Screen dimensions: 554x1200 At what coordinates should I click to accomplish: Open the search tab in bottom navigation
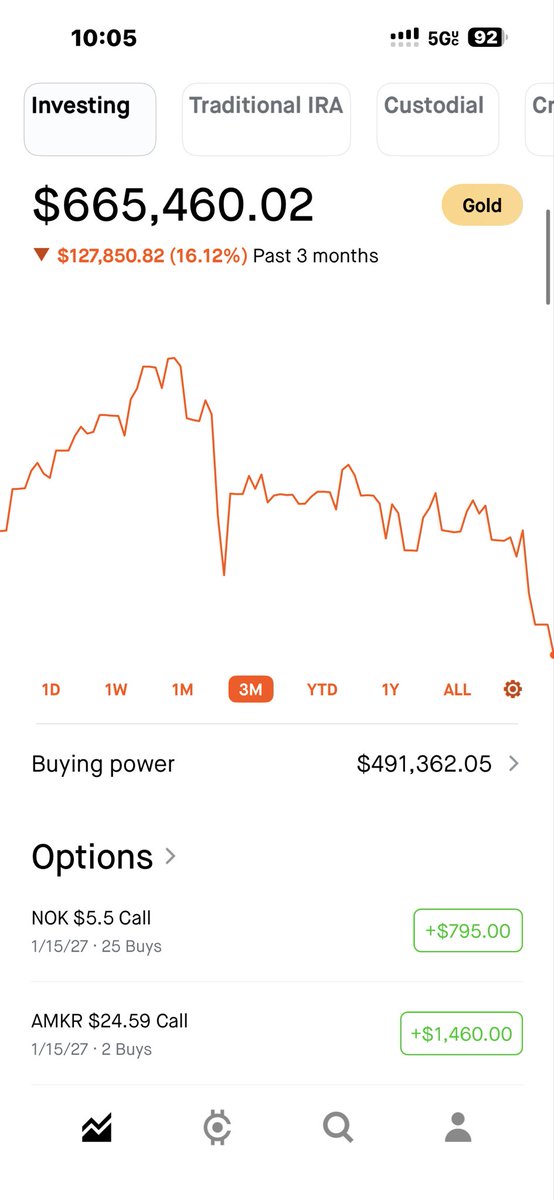click(338, 1128)
